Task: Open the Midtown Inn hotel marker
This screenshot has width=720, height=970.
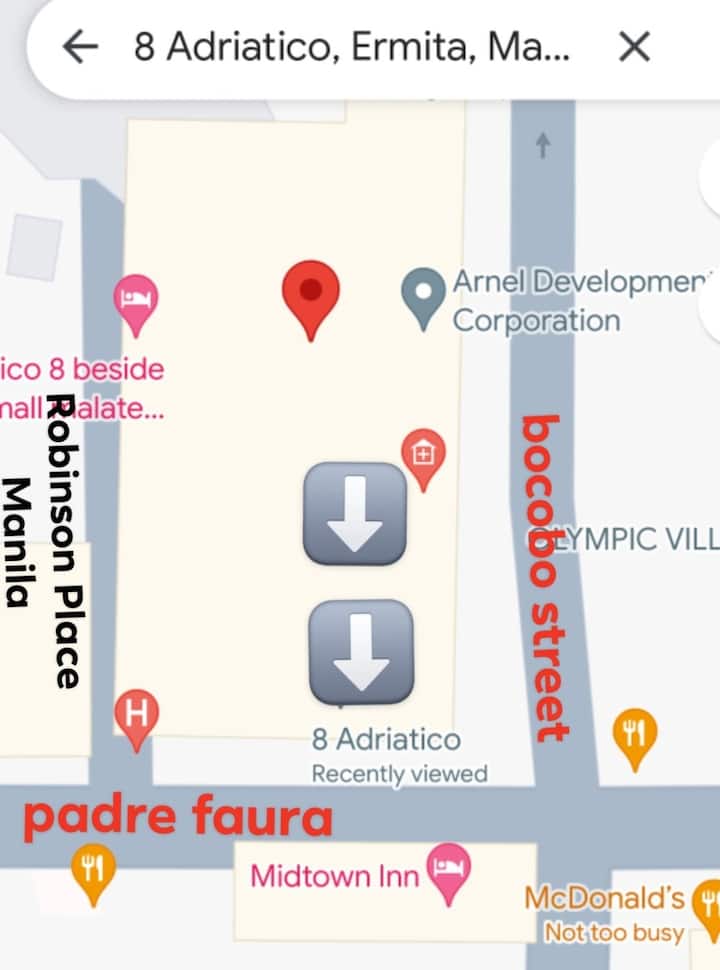Action: [449, 866]
